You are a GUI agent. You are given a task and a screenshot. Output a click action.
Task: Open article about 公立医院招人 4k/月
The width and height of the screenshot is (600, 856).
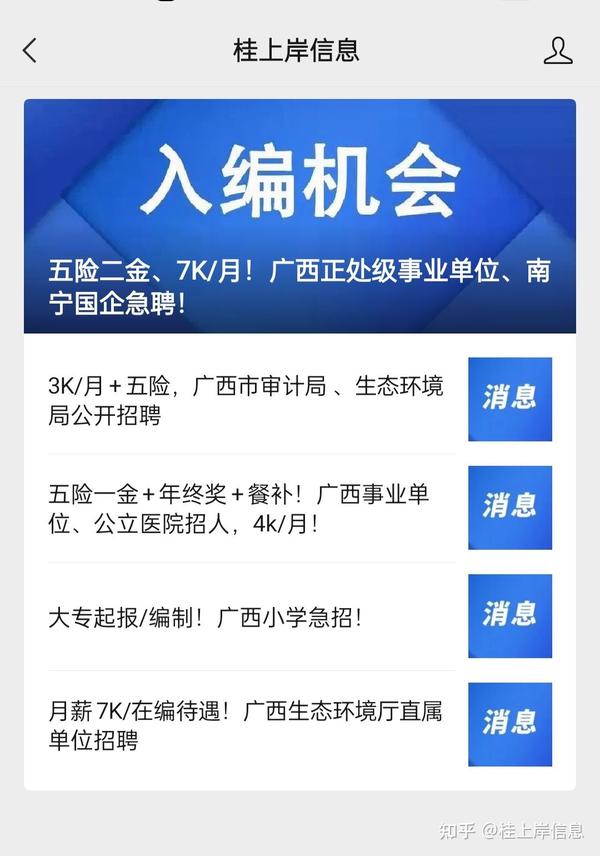(x=246, y=508)
